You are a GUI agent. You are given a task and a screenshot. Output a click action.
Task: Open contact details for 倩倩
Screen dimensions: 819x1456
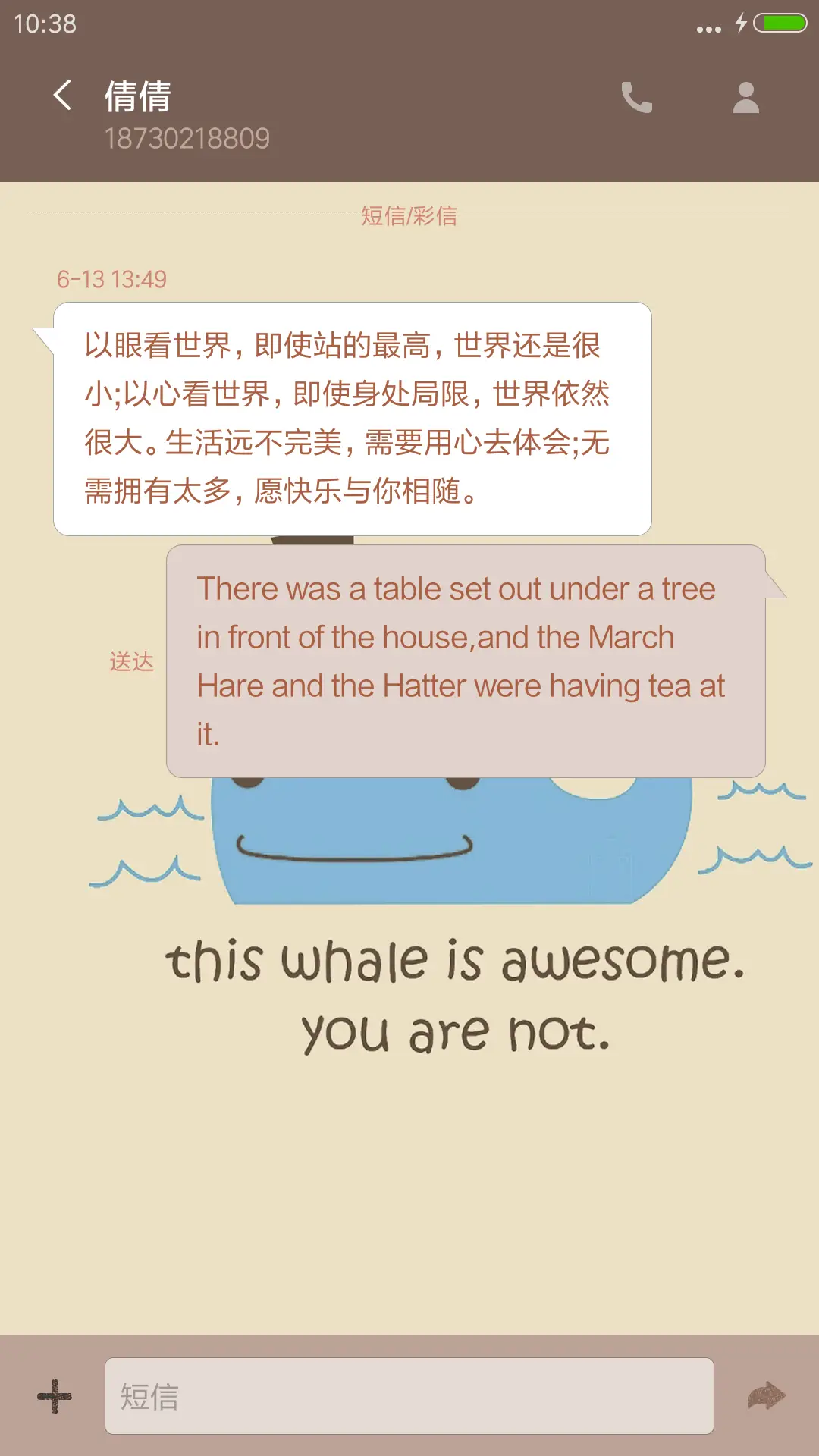coord(746,97)
